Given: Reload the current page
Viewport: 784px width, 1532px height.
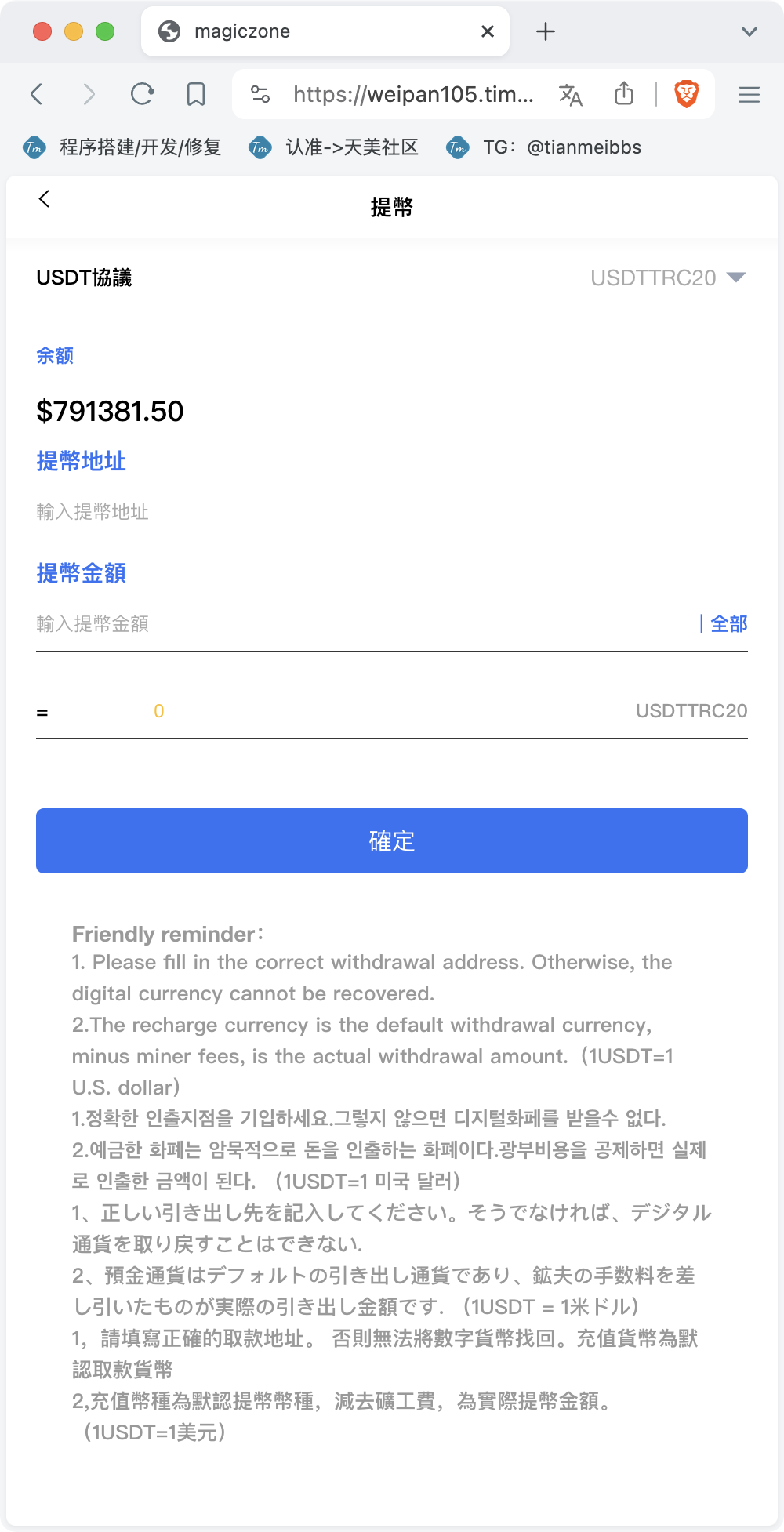Looking at the screenshot, I should pos(142,94).
